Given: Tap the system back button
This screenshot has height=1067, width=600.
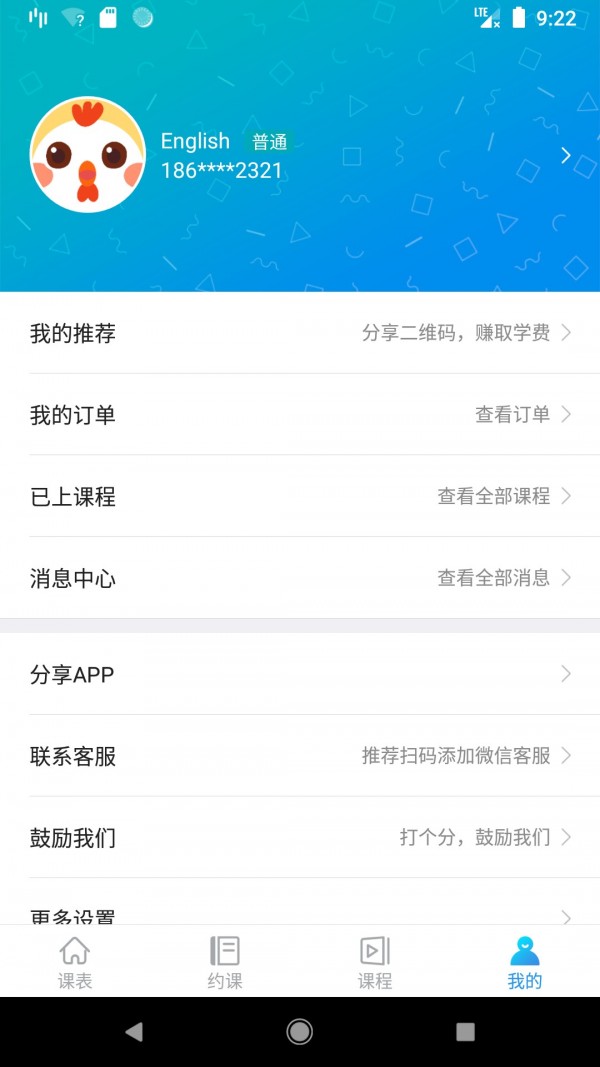Looking at the screenshot, I should [x=134, y=1032].
